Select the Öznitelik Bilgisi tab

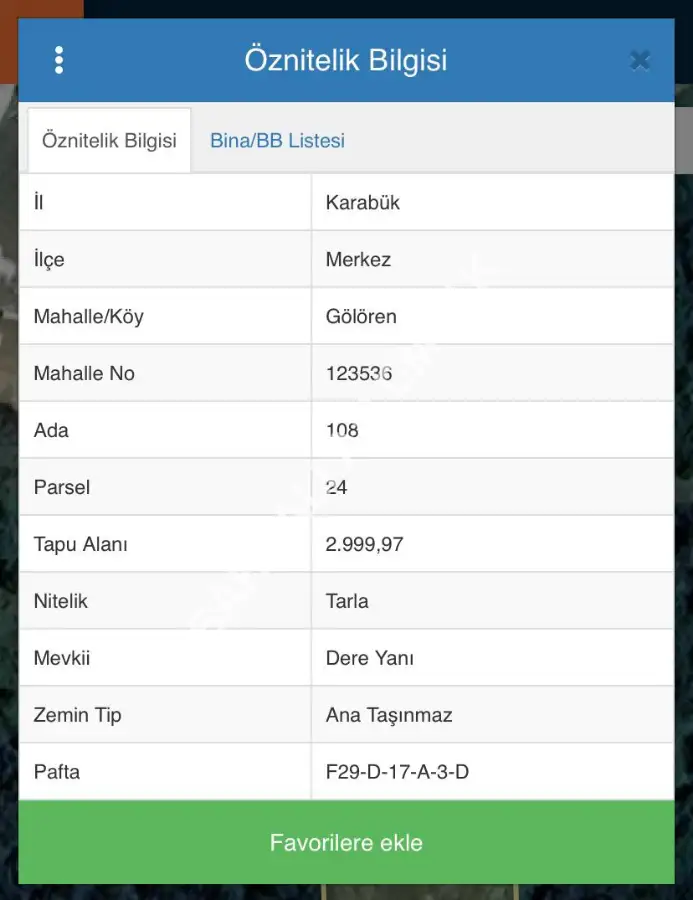tap(109, 141)
